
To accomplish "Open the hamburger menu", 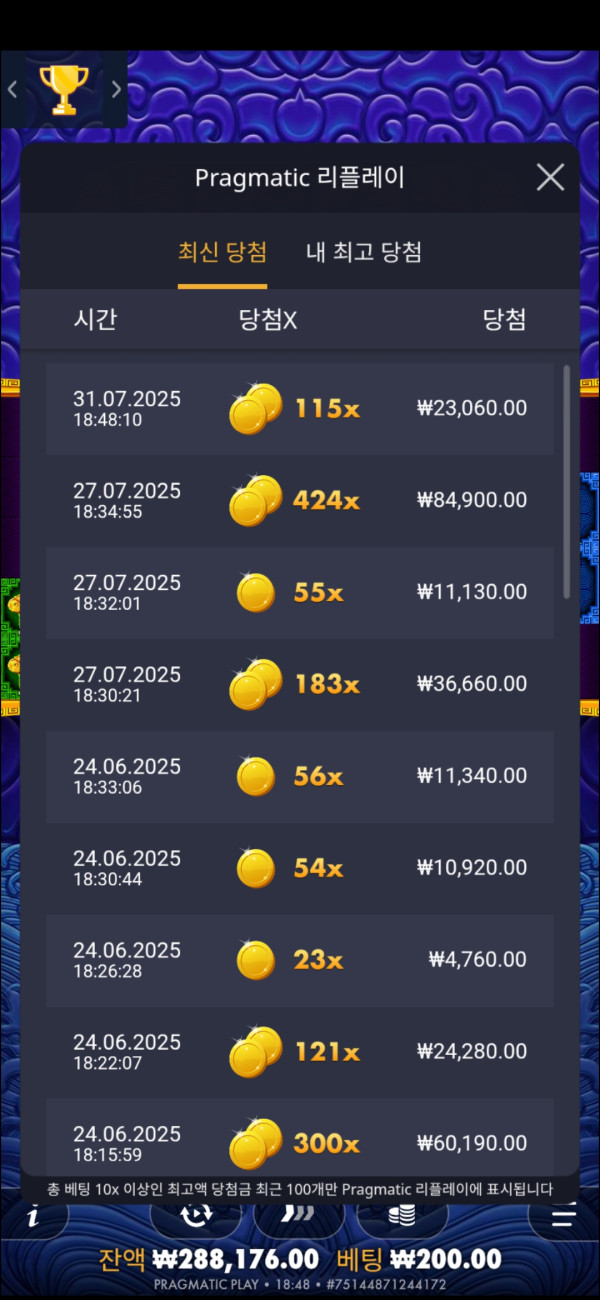I will (565, 1216).
